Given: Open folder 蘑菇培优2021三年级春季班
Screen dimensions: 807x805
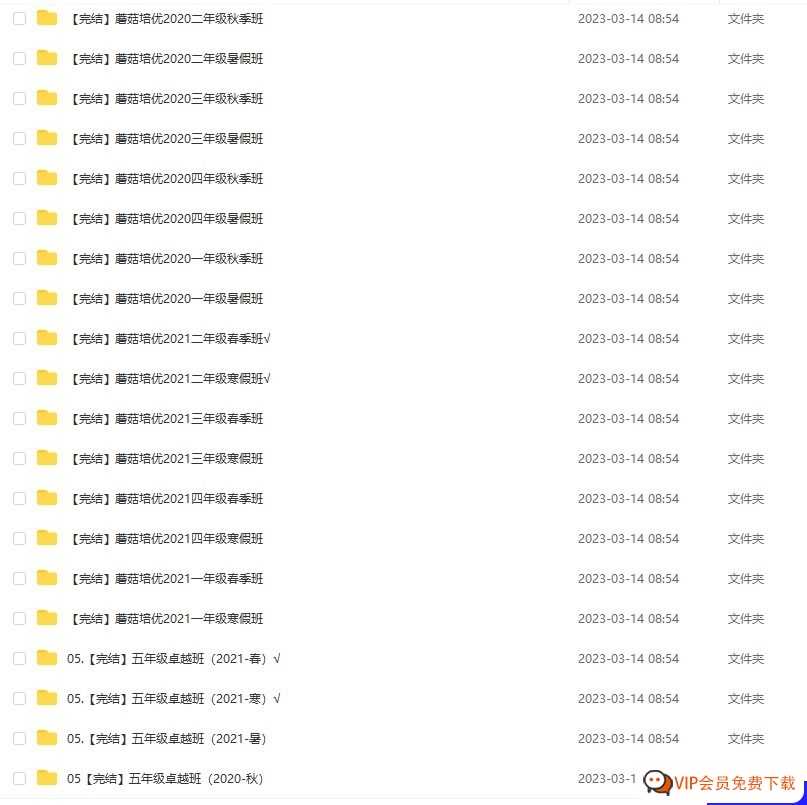Looking at the screenshot, I should pos(167,419).
